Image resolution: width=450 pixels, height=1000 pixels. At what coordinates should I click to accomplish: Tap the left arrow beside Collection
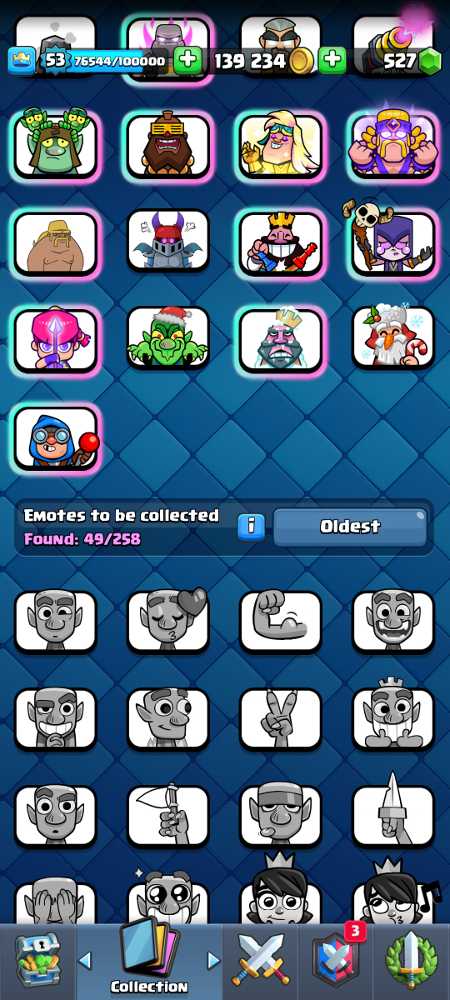85,960
